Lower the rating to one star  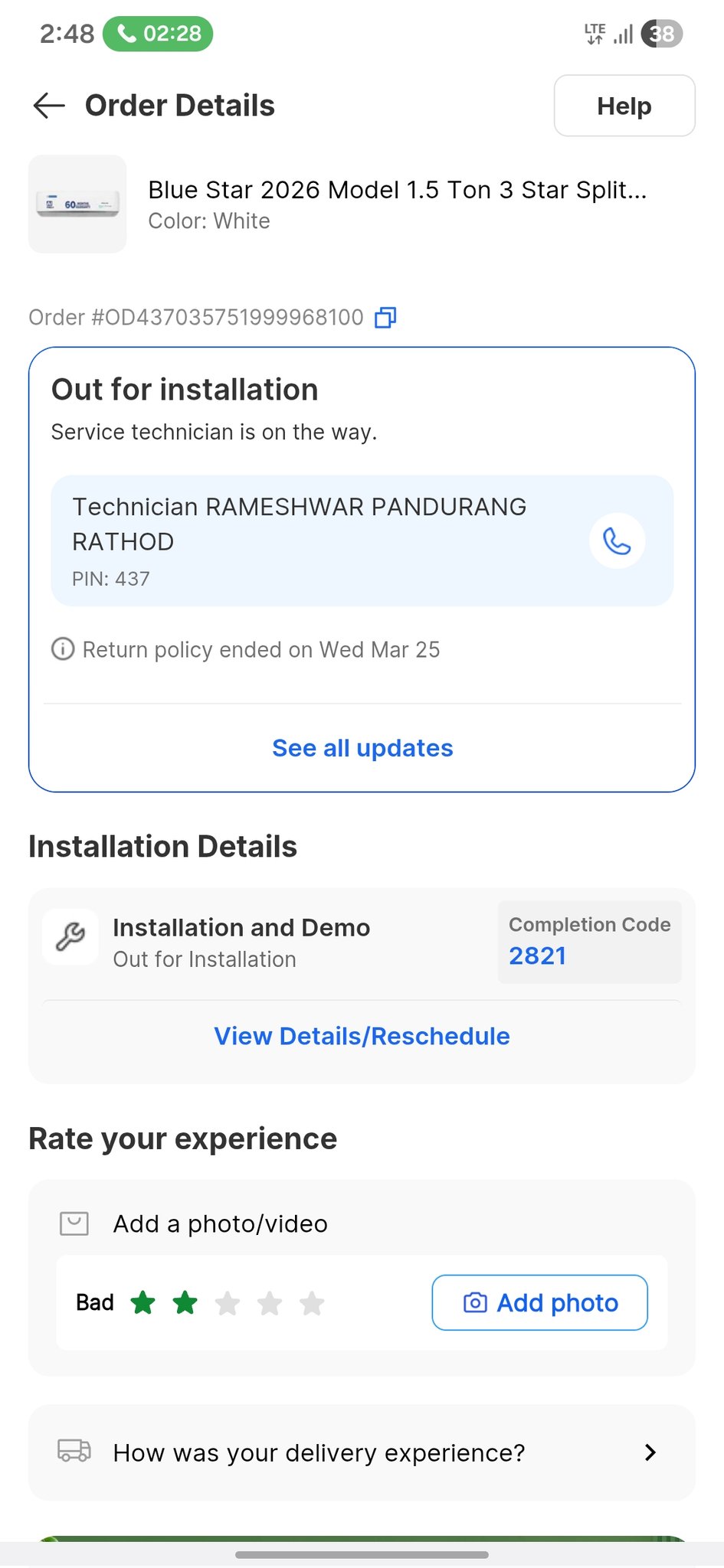(x=143, y=1302)
